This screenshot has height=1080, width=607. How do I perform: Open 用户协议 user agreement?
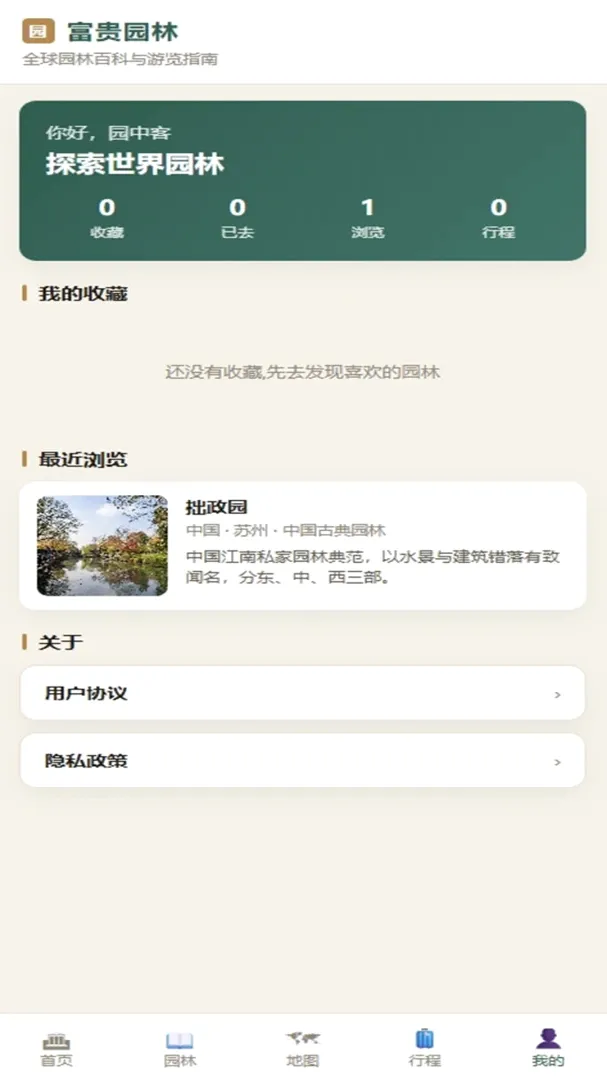[x=302, y=693]
